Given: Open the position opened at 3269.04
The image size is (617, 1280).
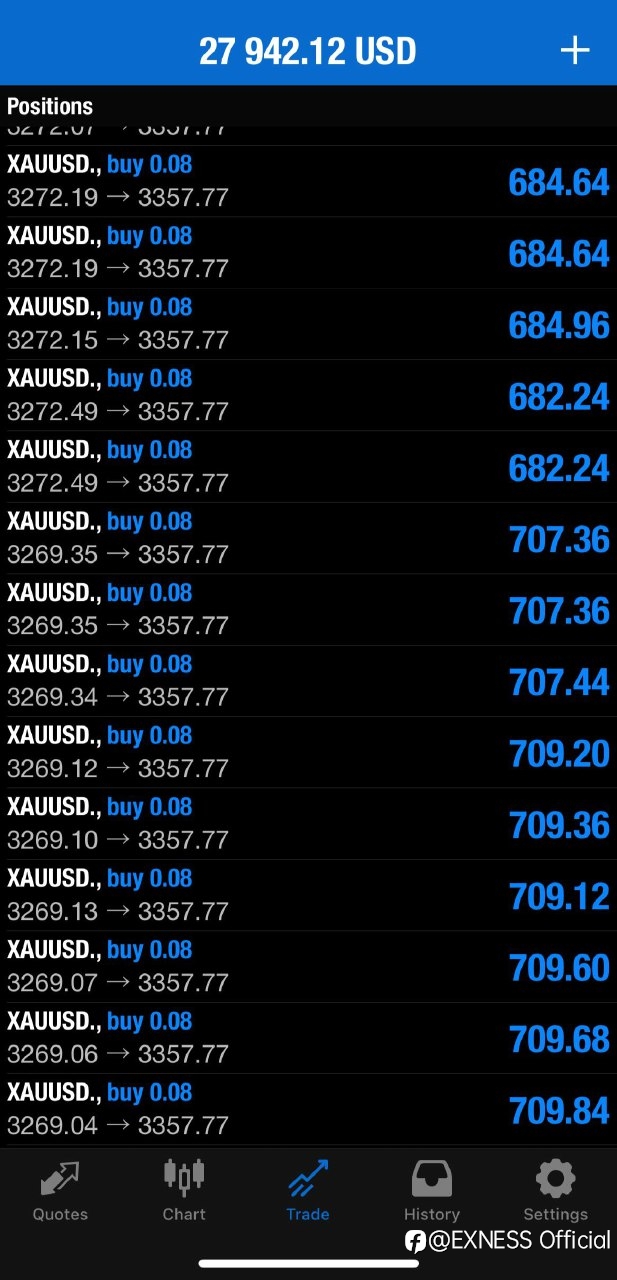Looking at the screenshot, I should [308, 1109].
